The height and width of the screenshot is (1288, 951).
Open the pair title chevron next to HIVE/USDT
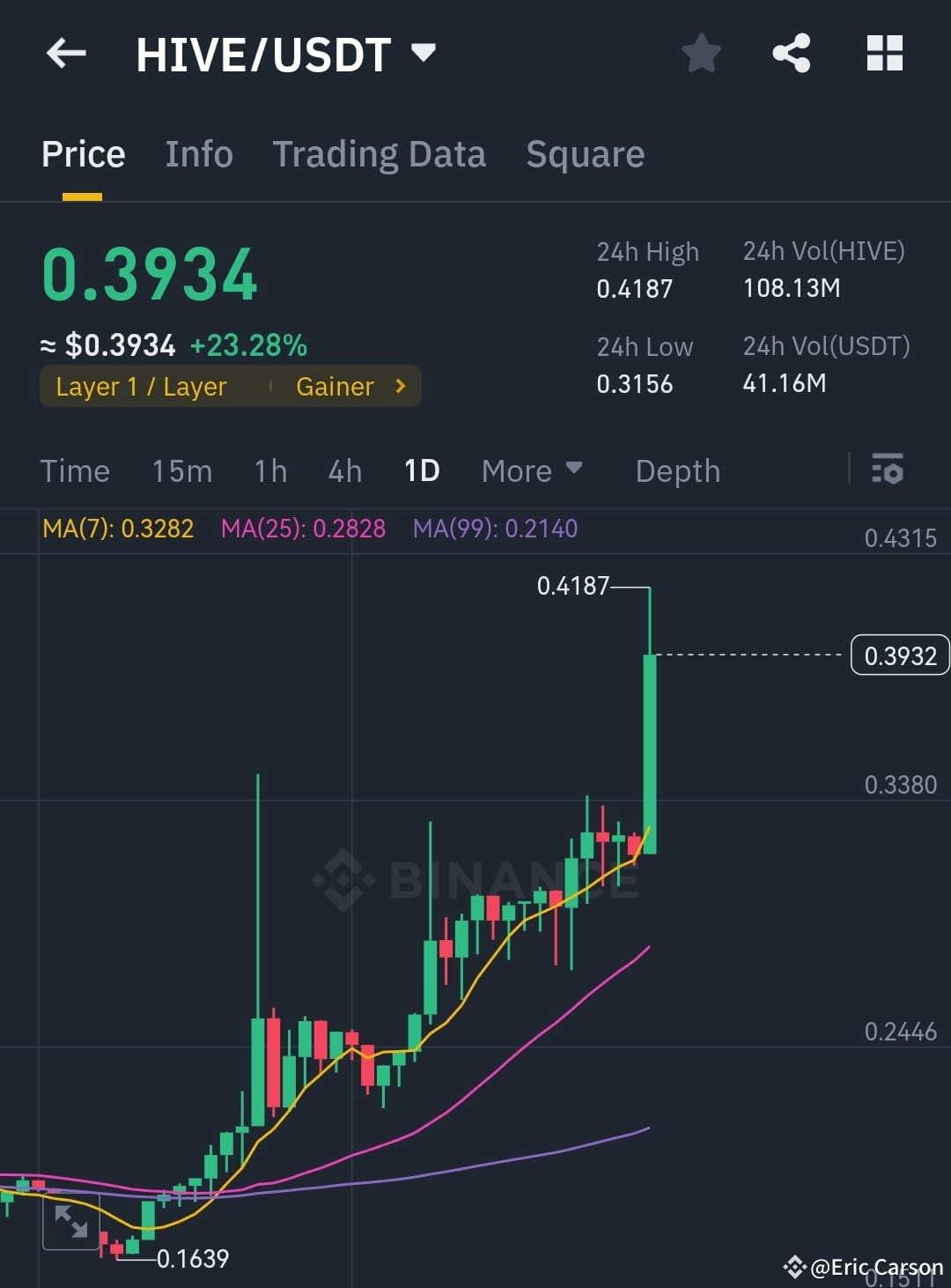tap(424, 53)
